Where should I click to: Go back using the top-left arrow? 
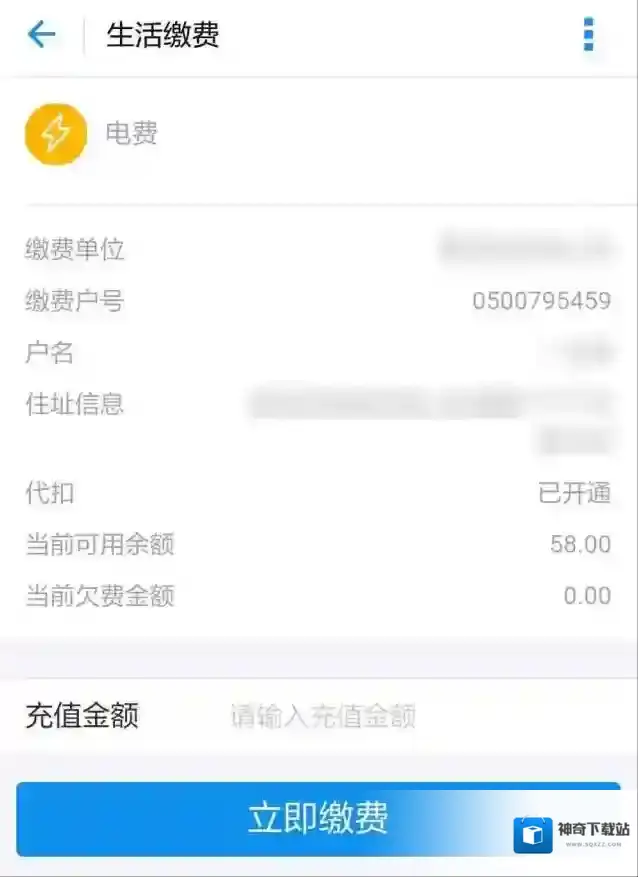coord(41,35)
